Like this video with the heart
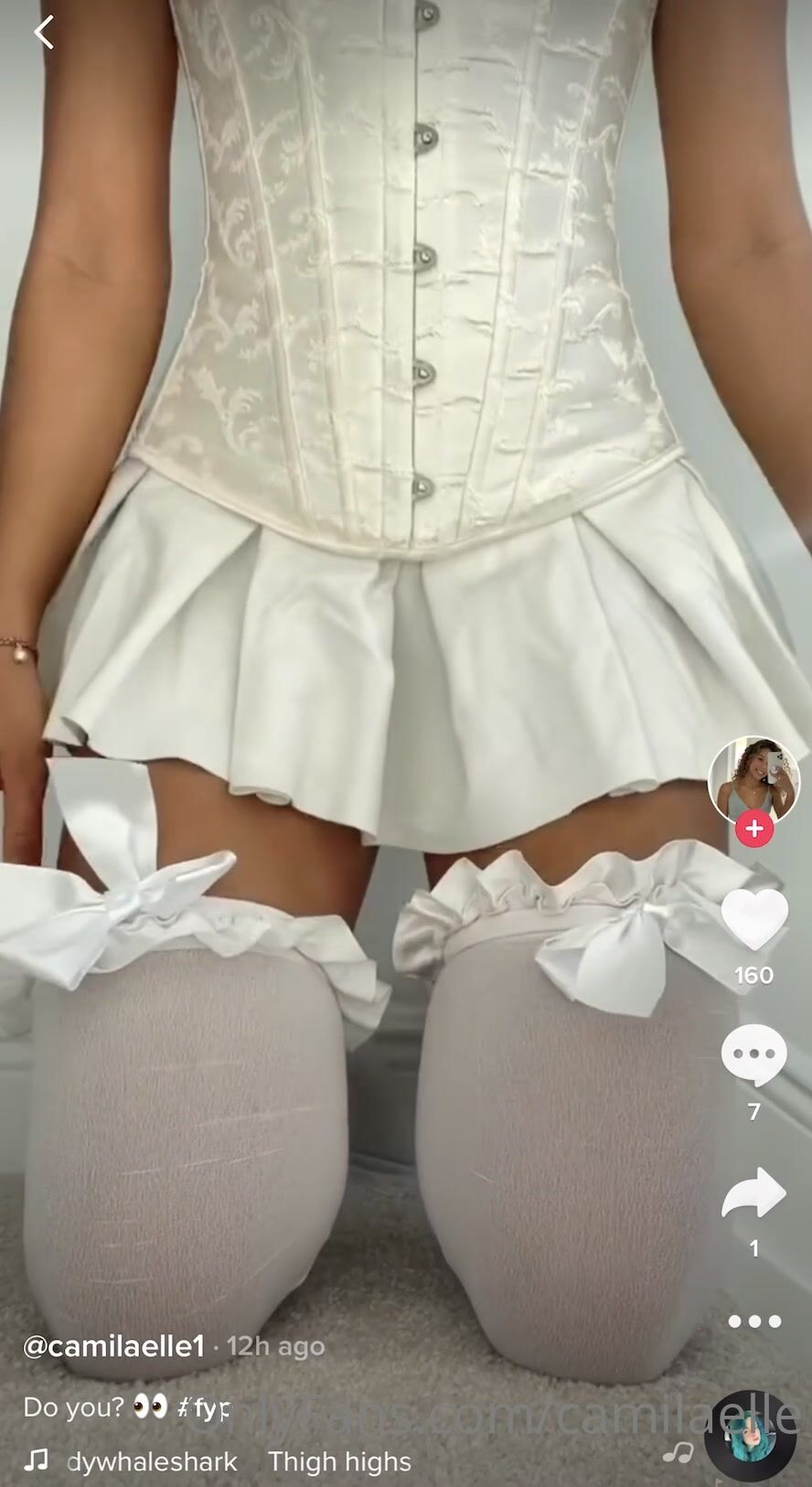The height and width of the screenshot is (1487, 812). point(754,920)
